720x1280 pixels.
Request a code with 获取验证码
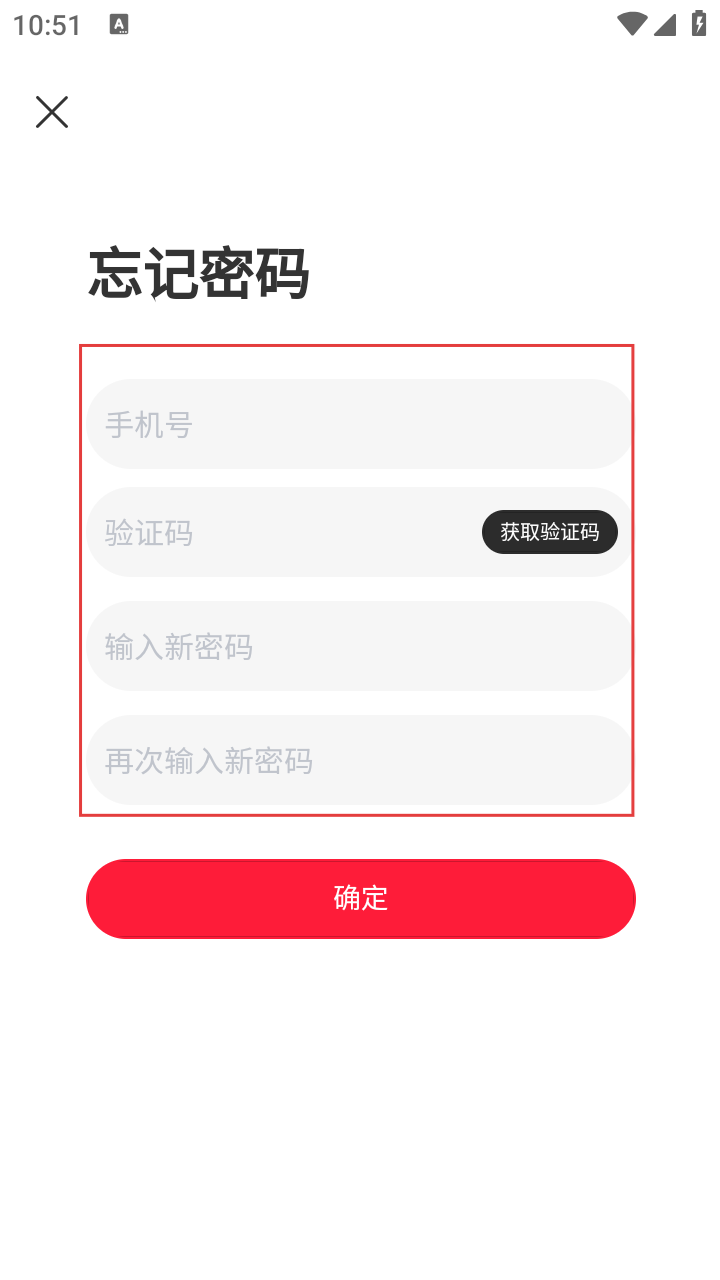tap(550, 532)
